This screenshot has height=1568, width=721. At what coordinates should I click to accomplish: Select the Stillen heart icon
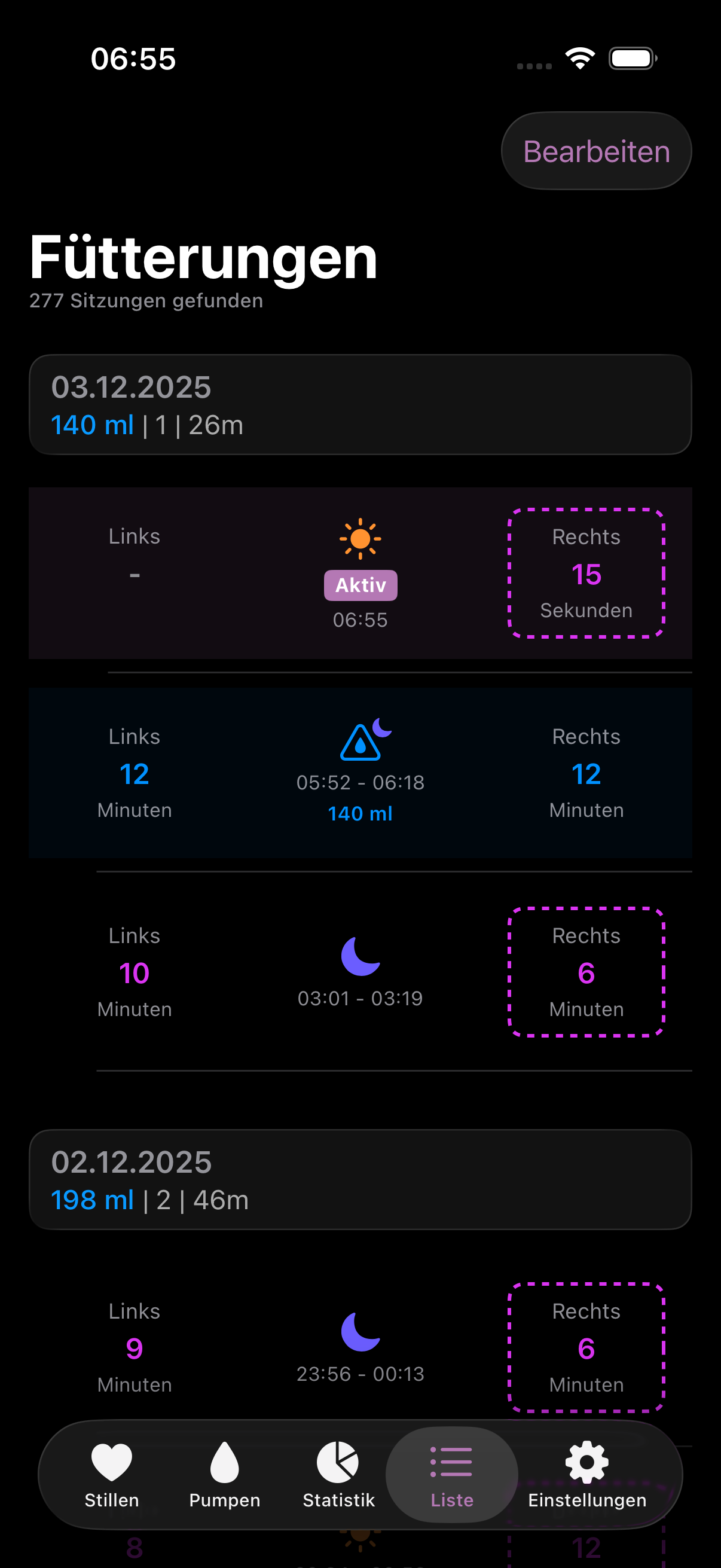[x=111, y=1461]
